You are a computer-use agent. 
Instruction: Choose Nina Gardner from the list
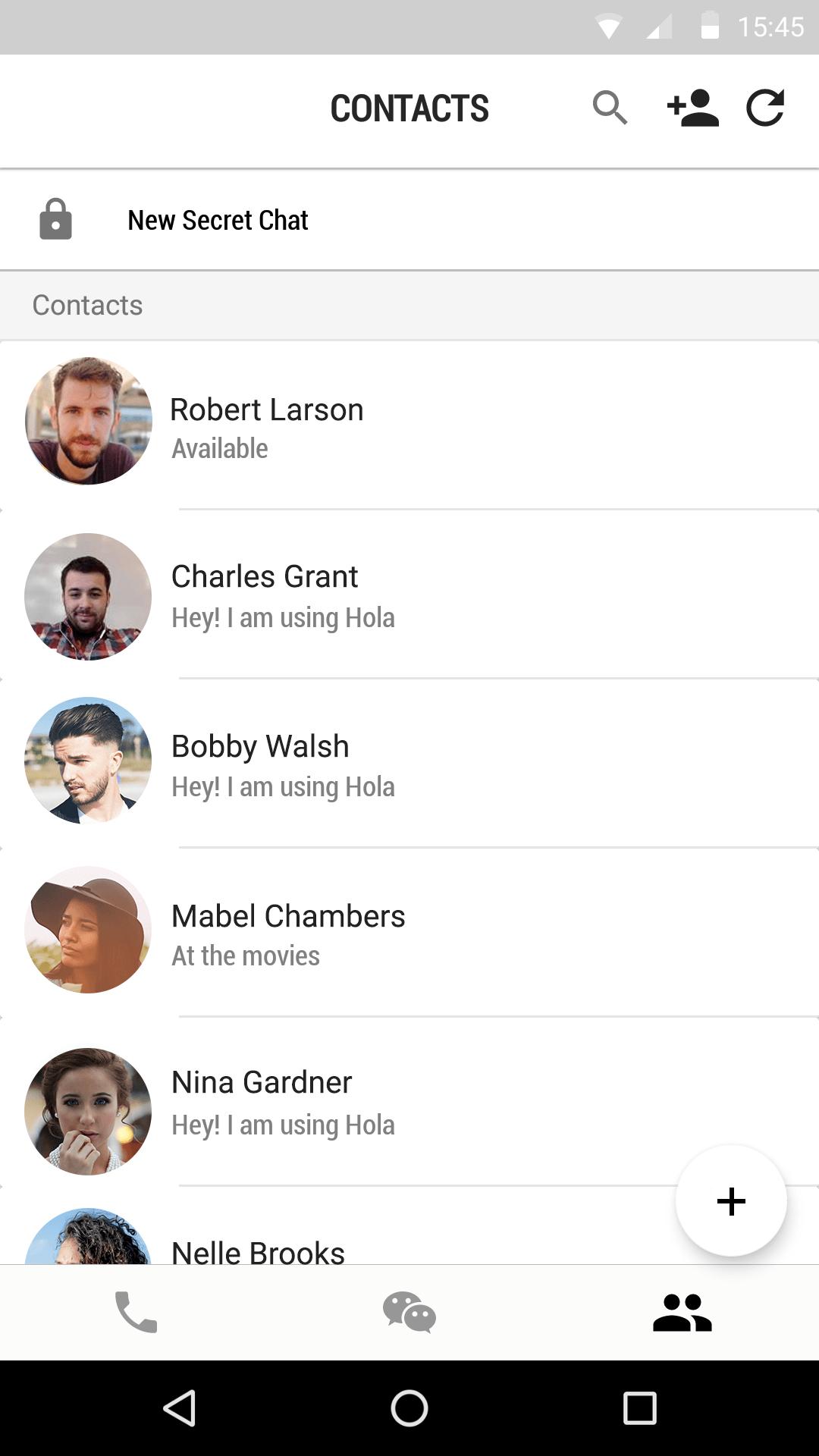pyautogui.click(x=262, y=1101)
